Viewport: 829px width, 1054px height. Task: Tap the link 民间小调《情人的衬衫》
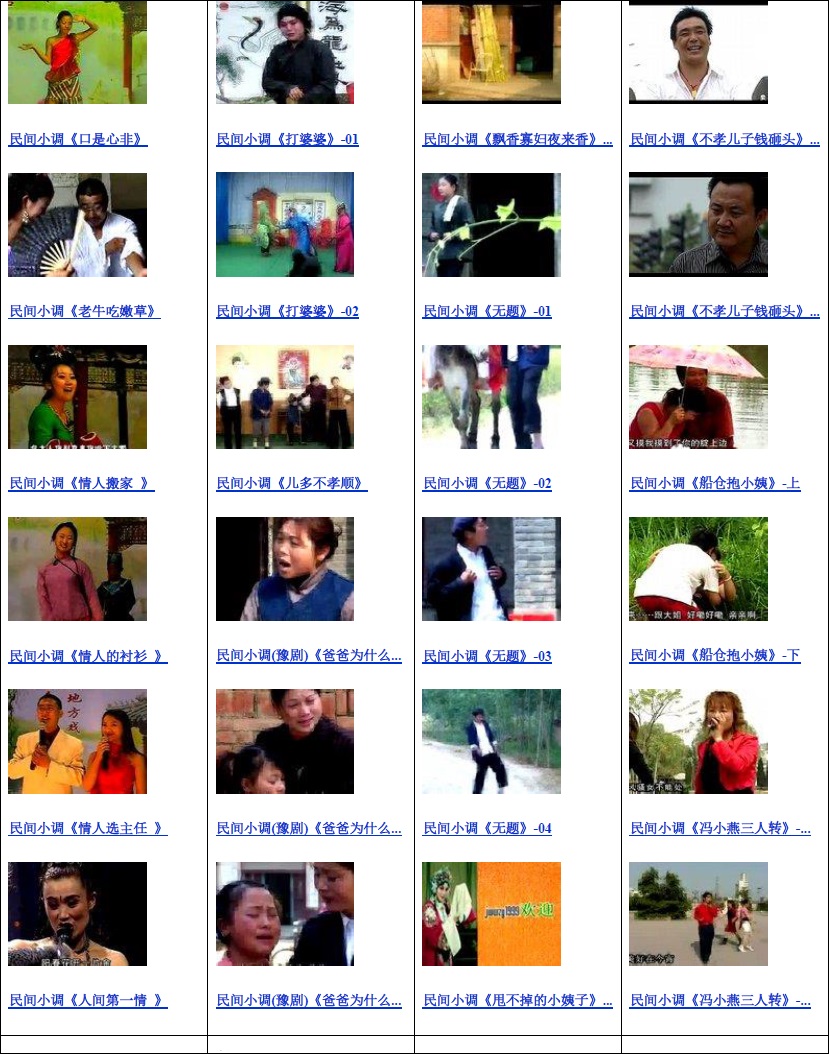pyautogui.click(x=87, y=657)
